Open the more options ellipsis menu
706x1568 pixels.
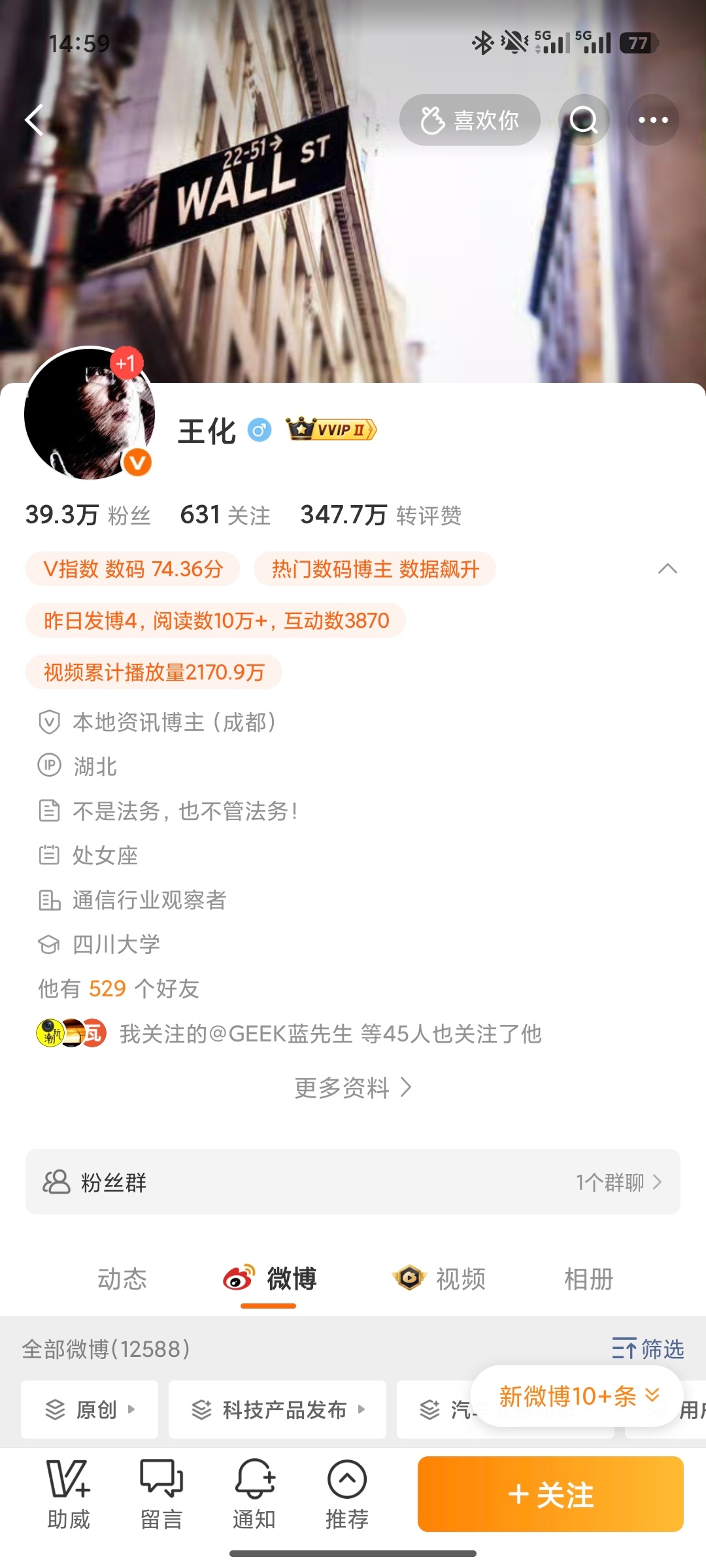point(653,119)
